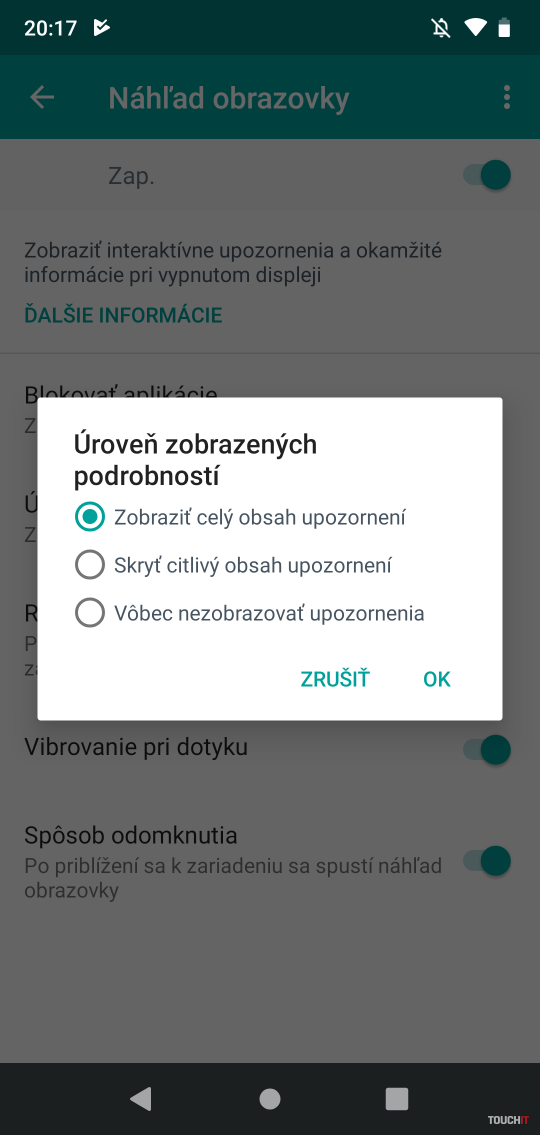
Task: Select Vôbec nezobrazovať upozornenia option
Action: (x=250, y=614)
